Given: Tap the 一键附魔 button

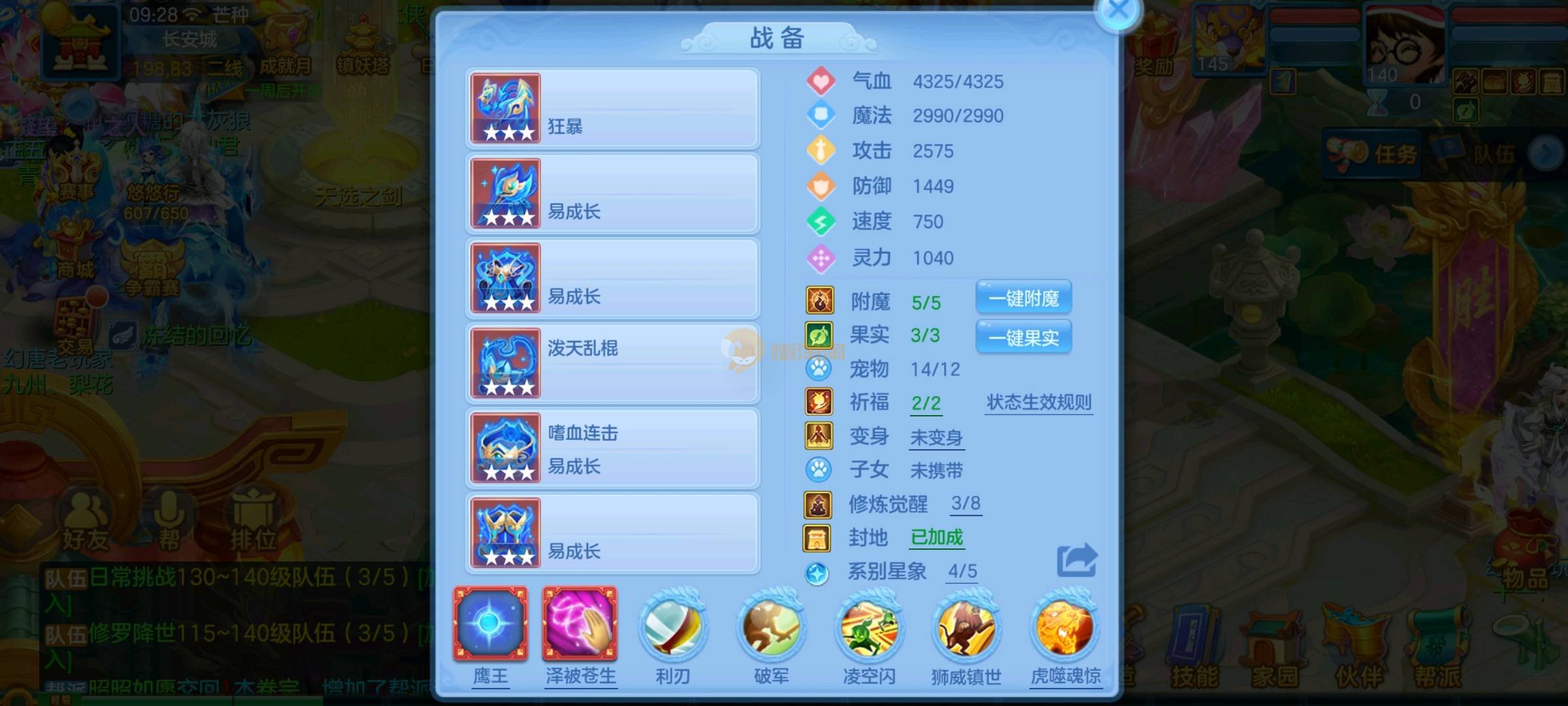Looking at the screenshot, I should tap(1023, 298).
